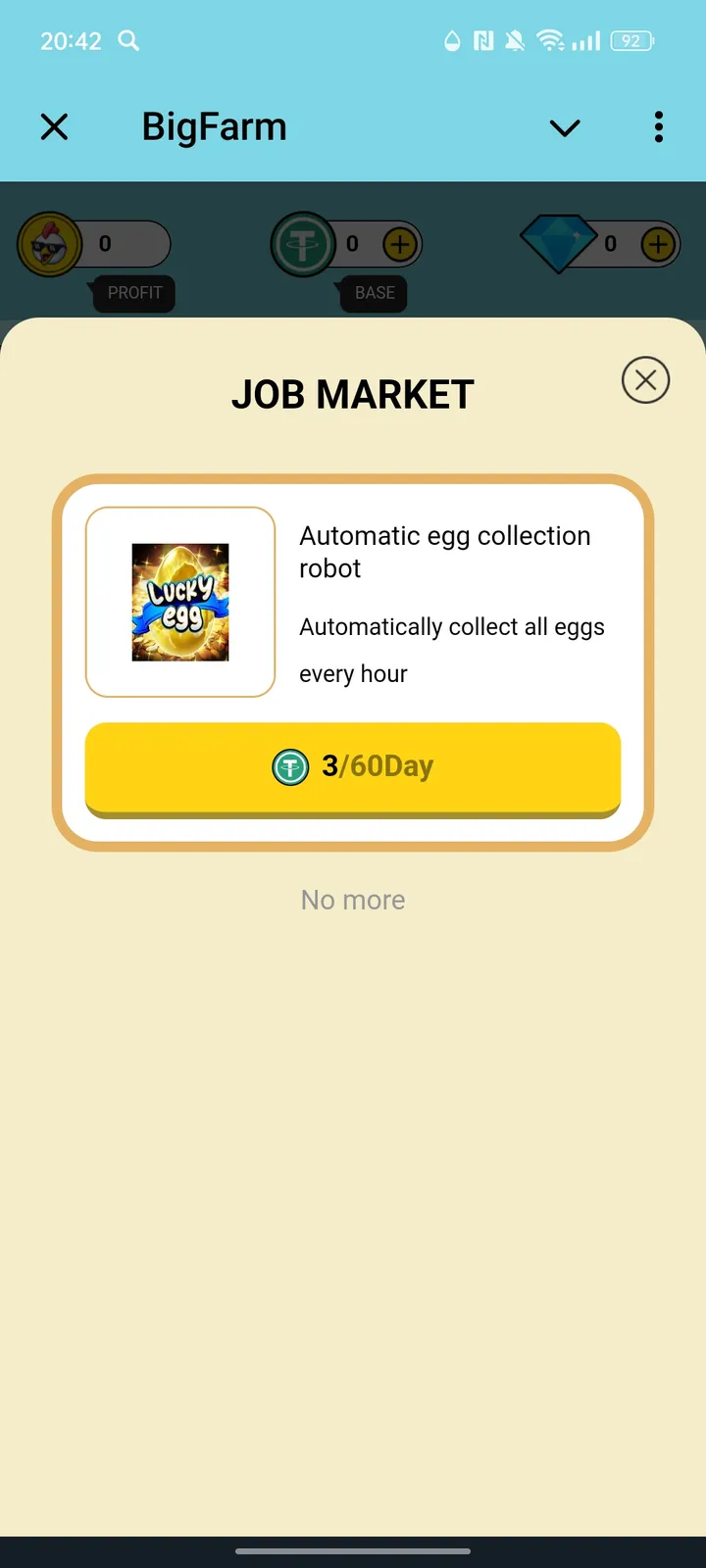Select the close X icon beside BigFarm
The image size is (706, 1568).
pyautogui.click(x=55, y=127)
